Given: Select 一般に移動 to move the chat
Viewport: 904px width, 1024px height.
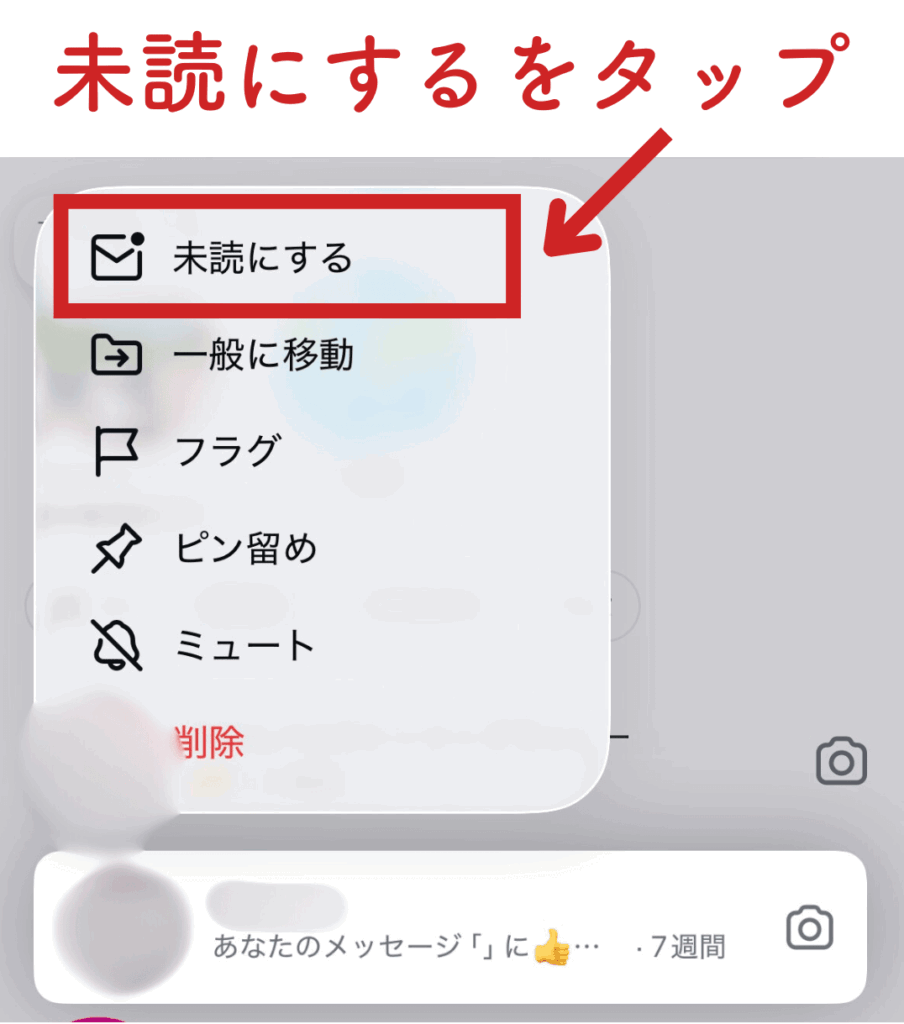Looking at the screenshot, I should 262,355.
